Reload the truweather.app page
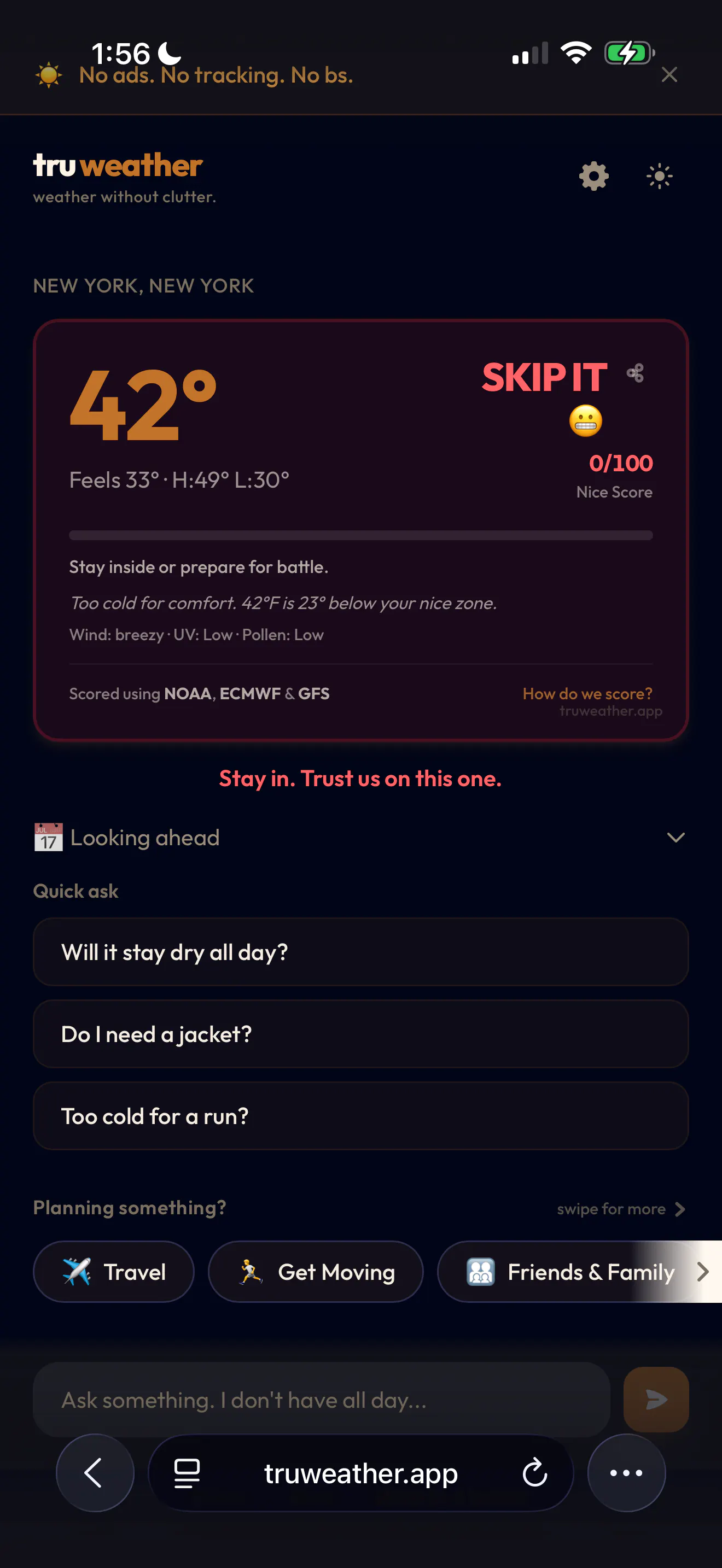This screenshot has height=1568, width=722. click(x=534, y=1473)
